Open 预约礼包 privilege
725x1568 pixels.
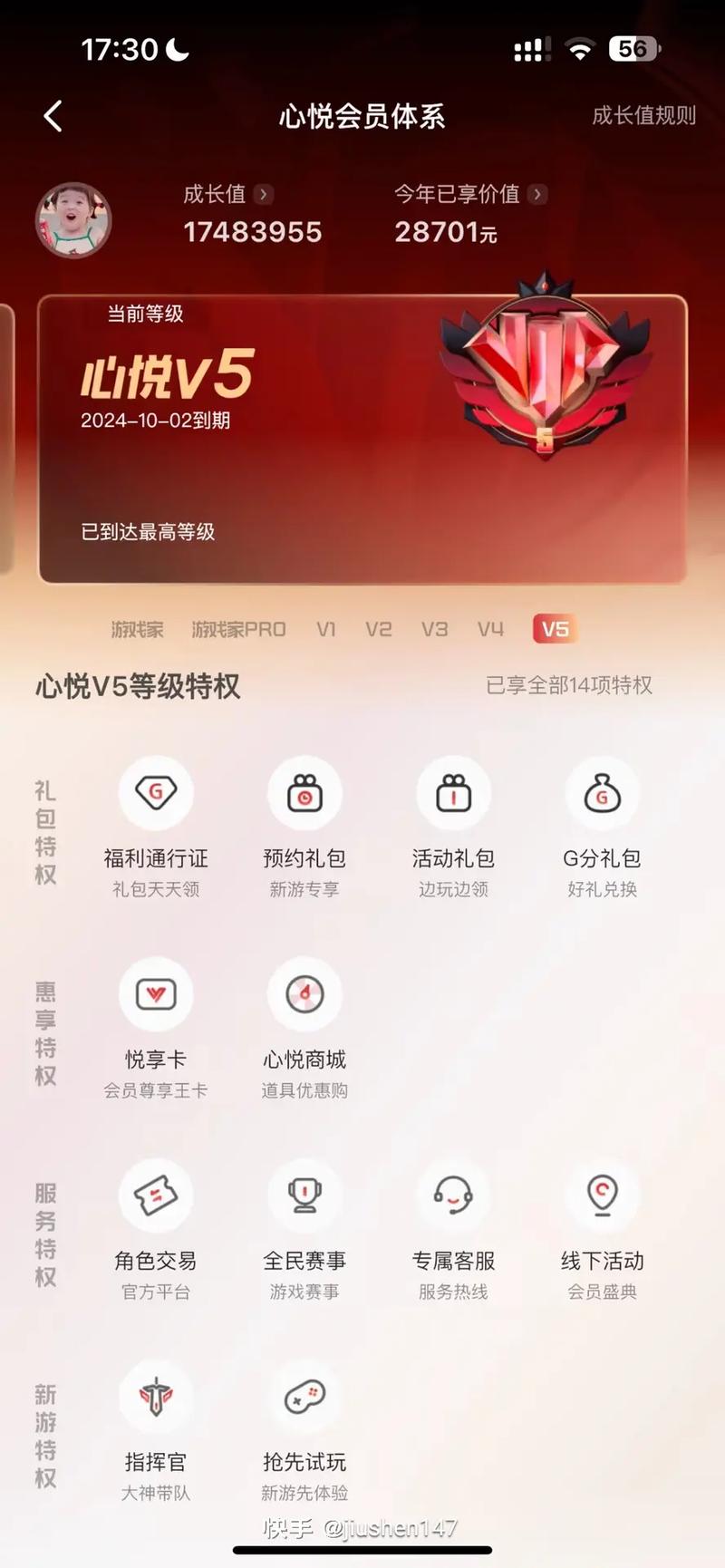304,794
